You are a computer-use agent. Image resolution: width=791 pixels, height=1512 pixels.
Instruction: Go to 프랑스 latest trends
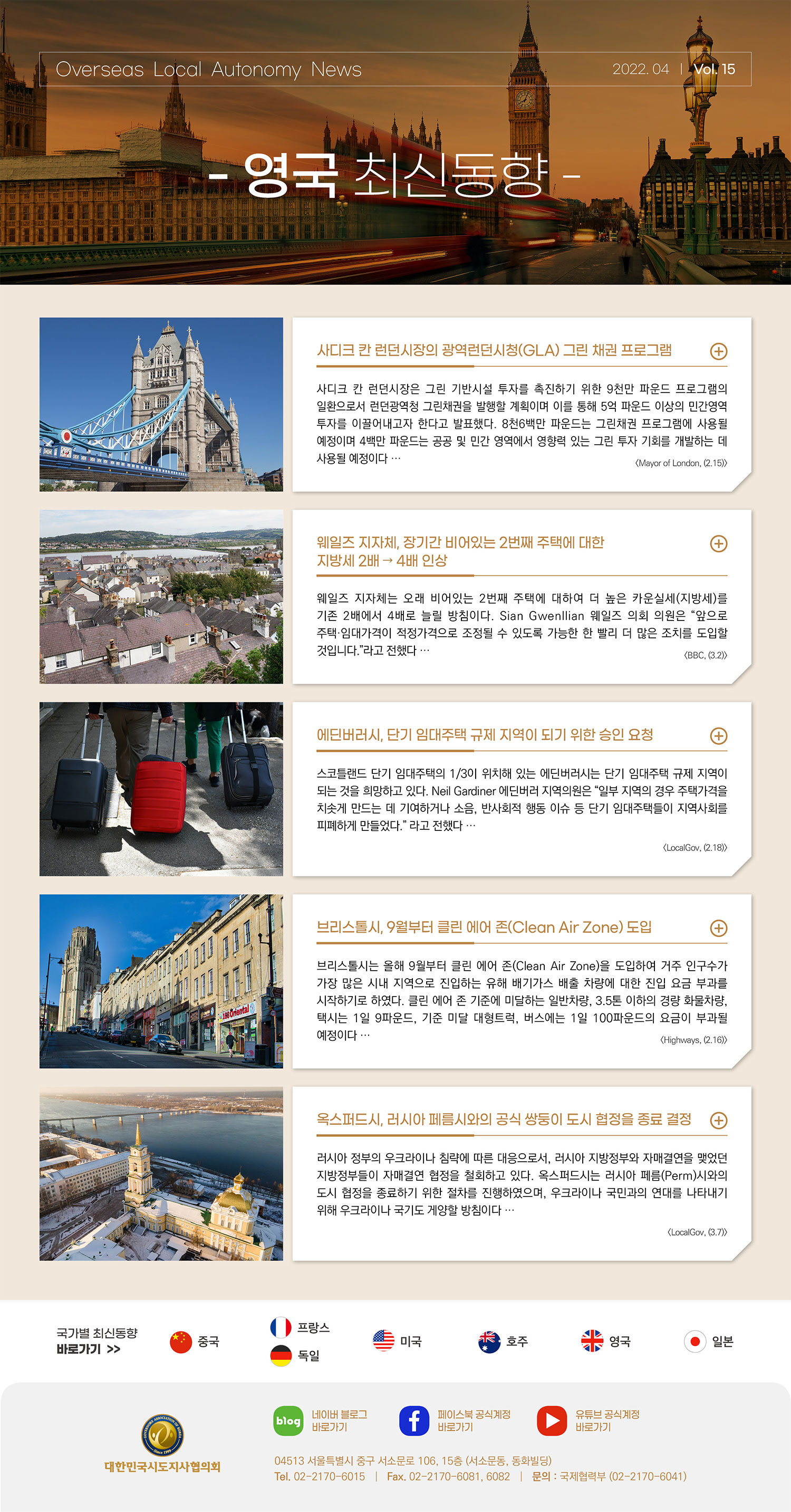pyautogui.click(x=300, y=1328)
